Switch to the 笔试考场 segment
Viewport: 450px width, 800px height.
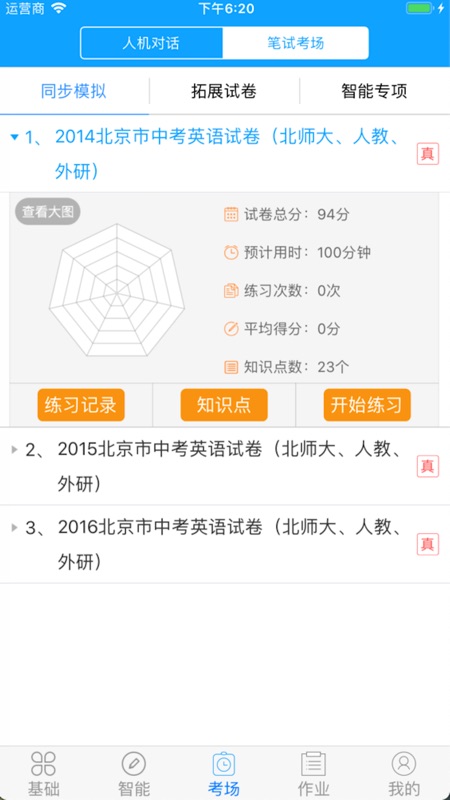(x=295, y=43)
